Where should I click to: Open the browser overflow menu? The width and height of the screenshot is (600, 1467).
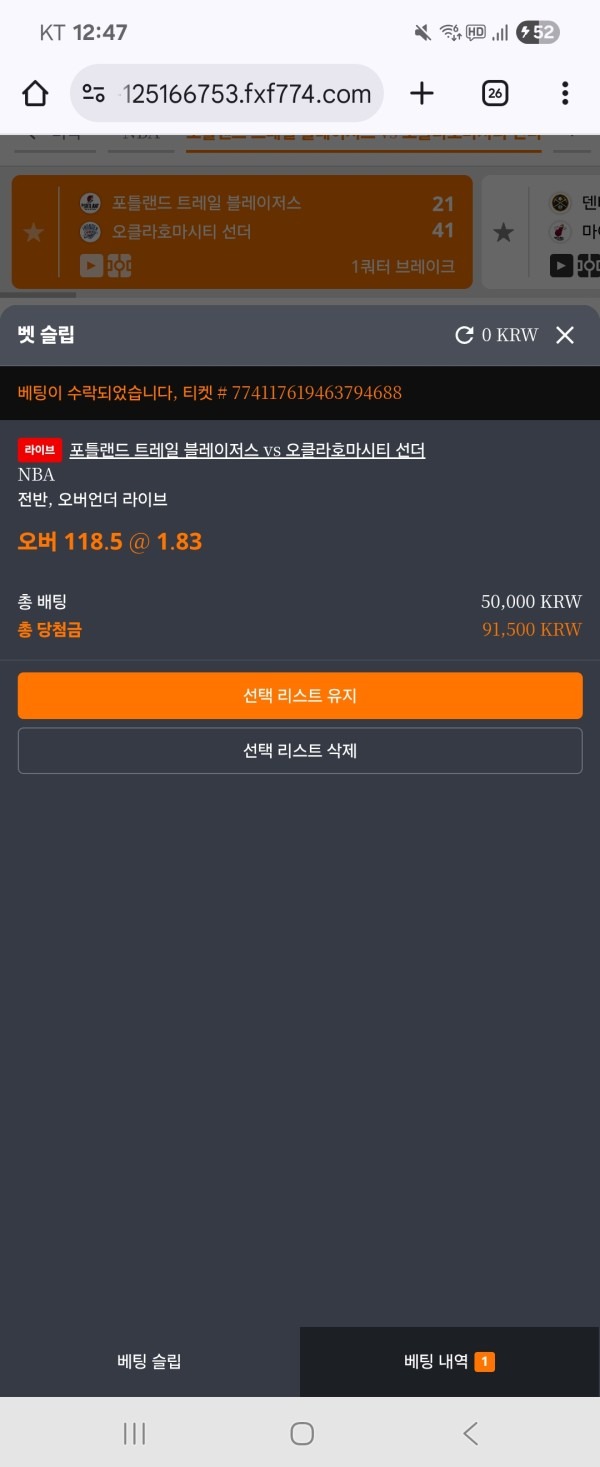[x=565, y=94]
